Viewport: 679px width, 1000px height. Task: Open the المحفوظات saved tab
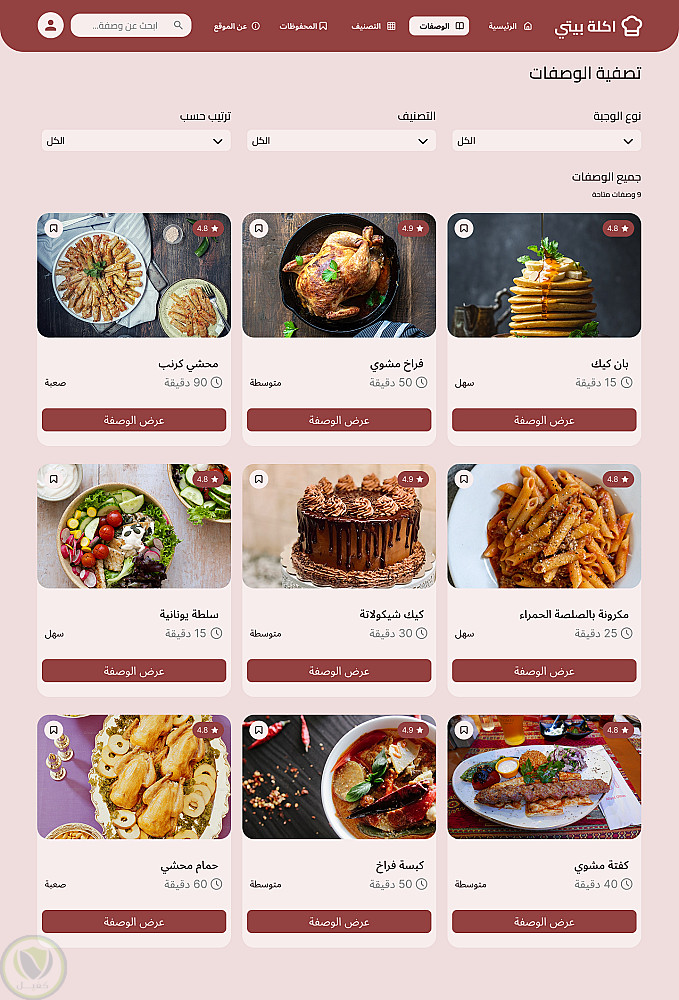(303, 26)
